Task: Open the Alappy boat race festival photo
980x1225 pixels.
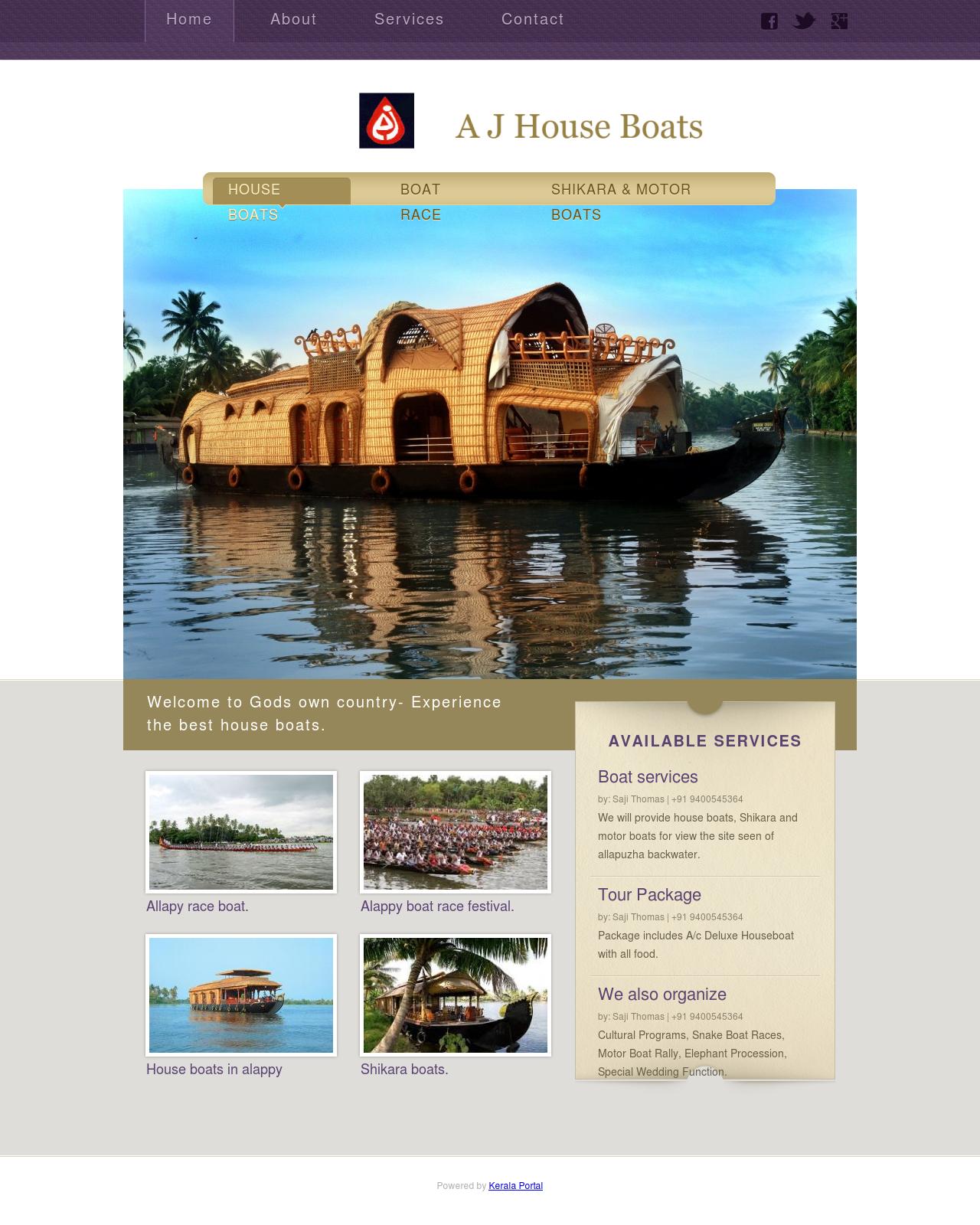Action: coord(456,832)
